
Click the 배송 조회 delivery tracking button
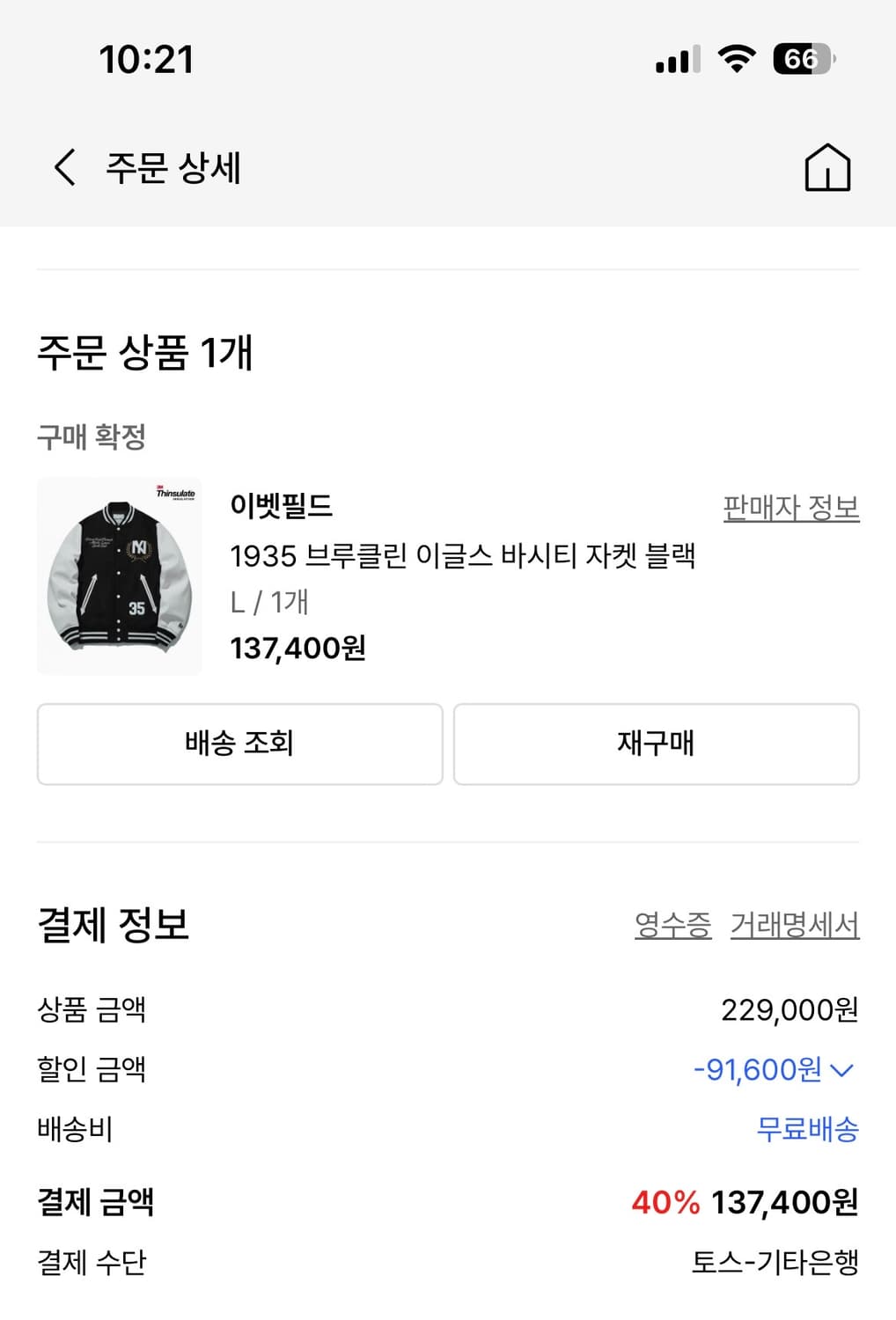pos(239,744)
